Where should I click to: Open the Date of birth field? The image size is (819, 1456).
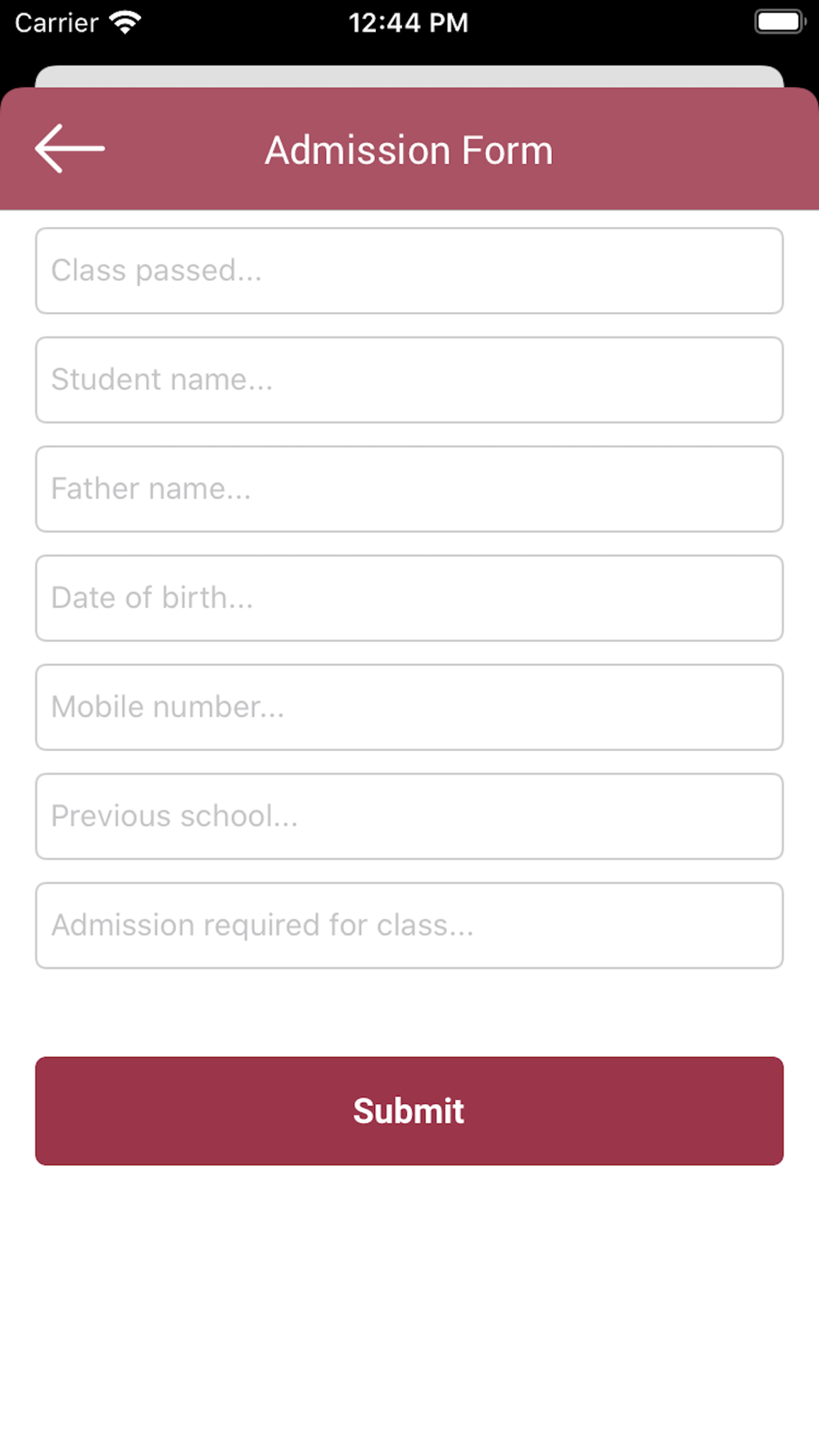click(409, 598)
